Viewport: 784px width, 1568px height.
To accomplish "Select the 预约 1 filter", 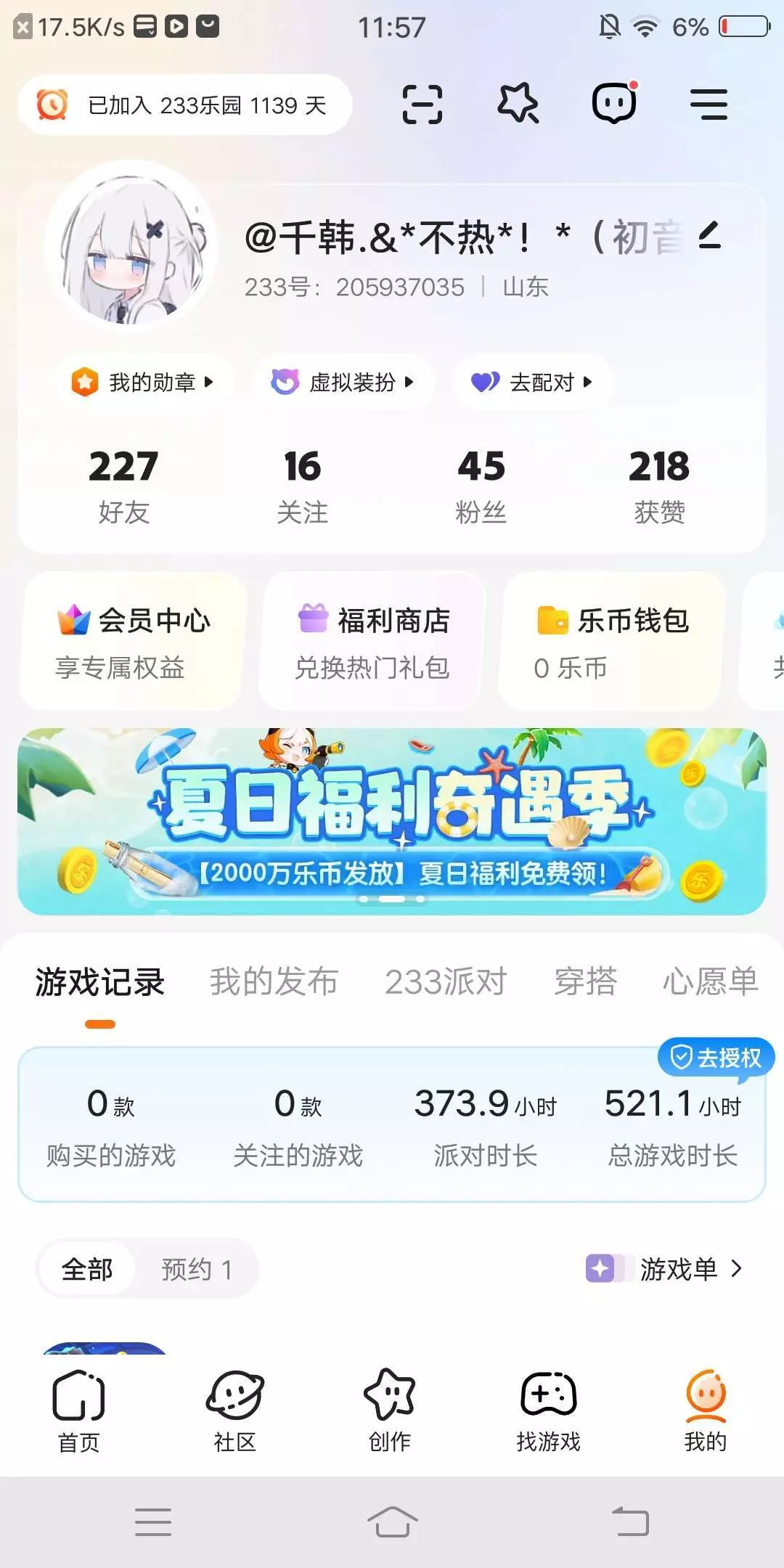I will (197, 1269).
